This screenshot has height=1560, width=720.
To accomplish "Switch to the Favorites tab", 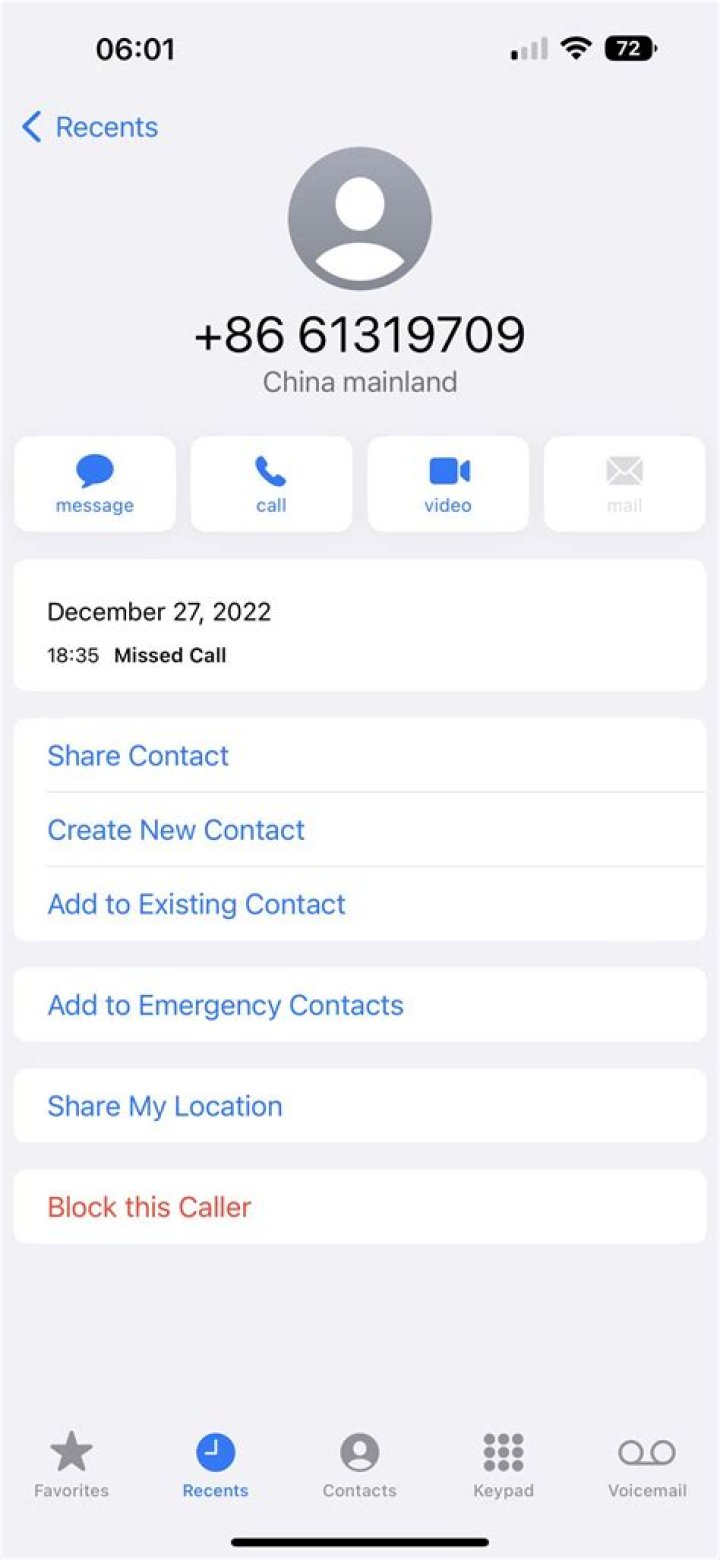I will tap(71, 1464).
